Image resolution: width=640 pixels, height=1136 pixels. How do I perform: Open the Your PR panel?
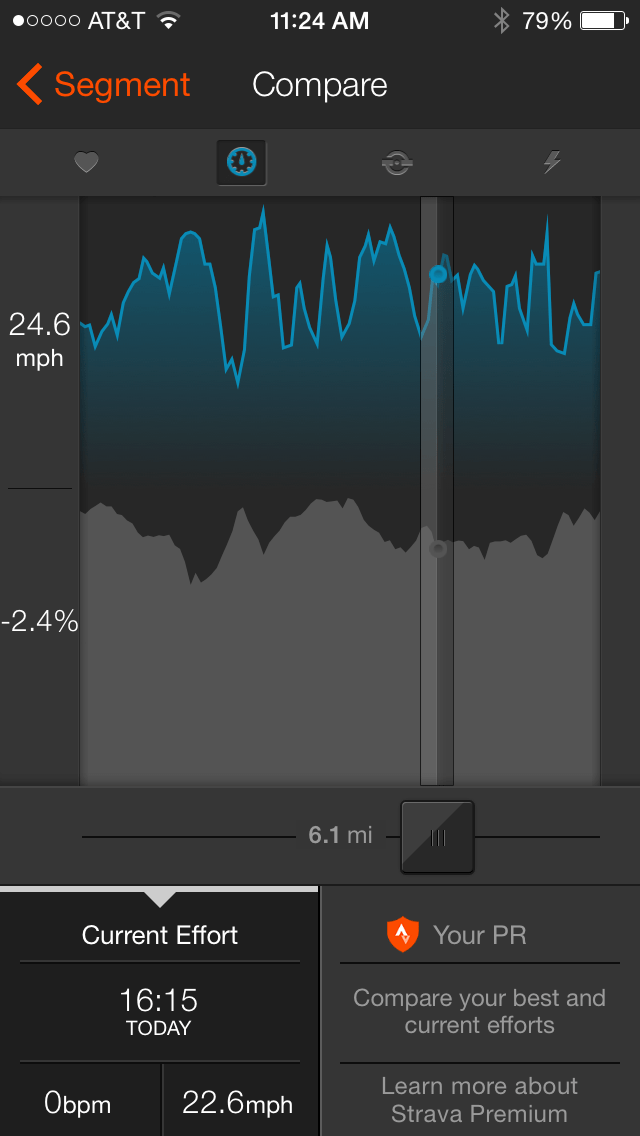tap(478, 935)
